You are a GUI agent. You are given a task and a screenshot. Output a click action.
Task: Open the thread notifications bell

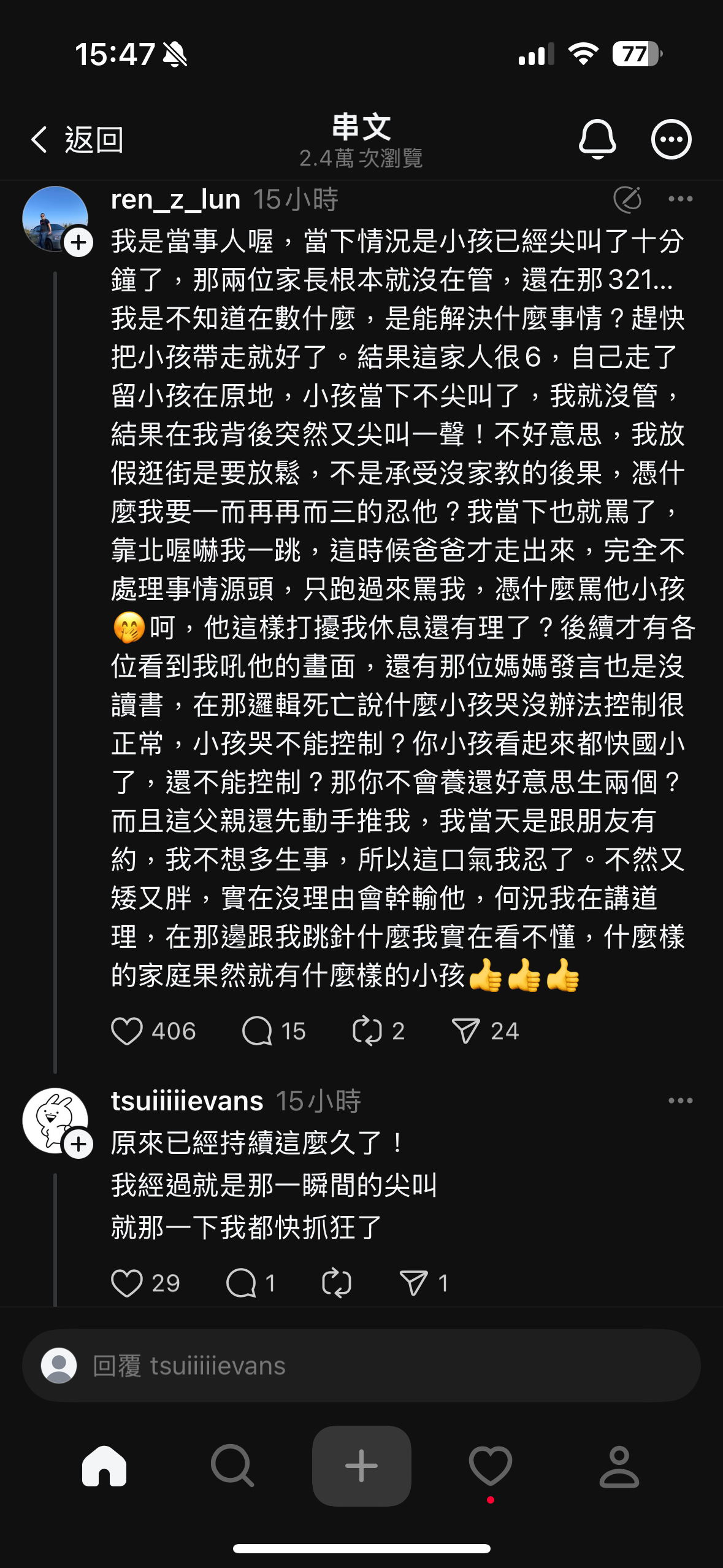(x=597, y=139)
